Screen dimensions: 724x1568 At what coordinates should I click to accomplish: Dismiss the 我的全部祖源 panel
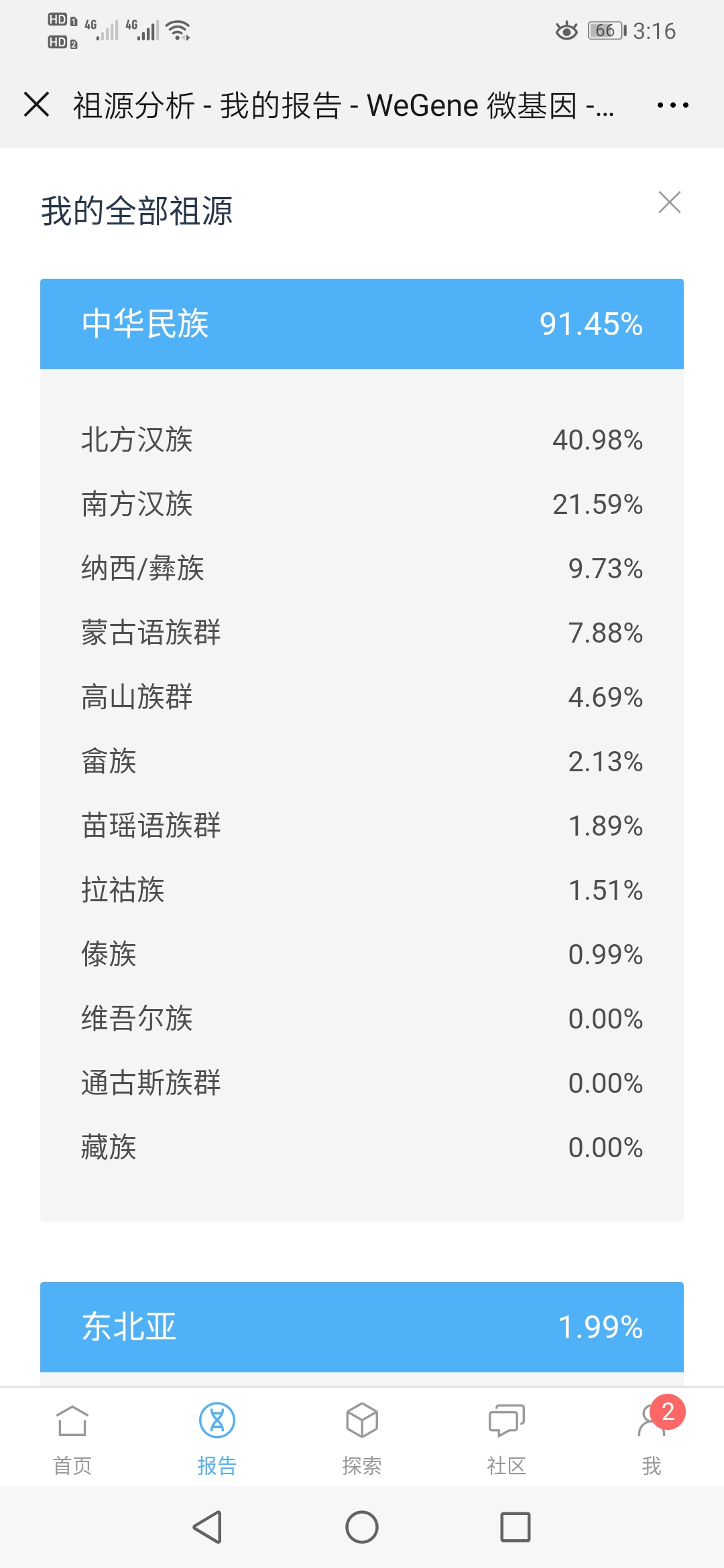tap(669, 202)
